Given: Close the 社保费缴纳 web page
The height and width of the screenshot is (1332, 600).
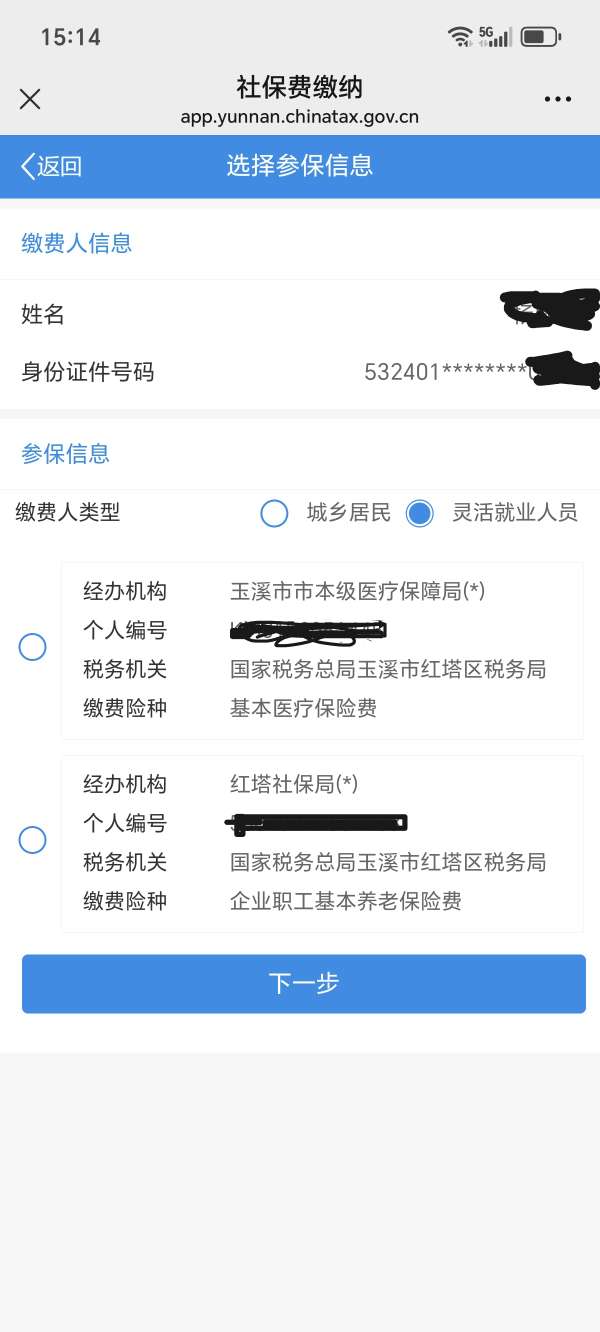Looking at the screenshot, I should point(30,99).
